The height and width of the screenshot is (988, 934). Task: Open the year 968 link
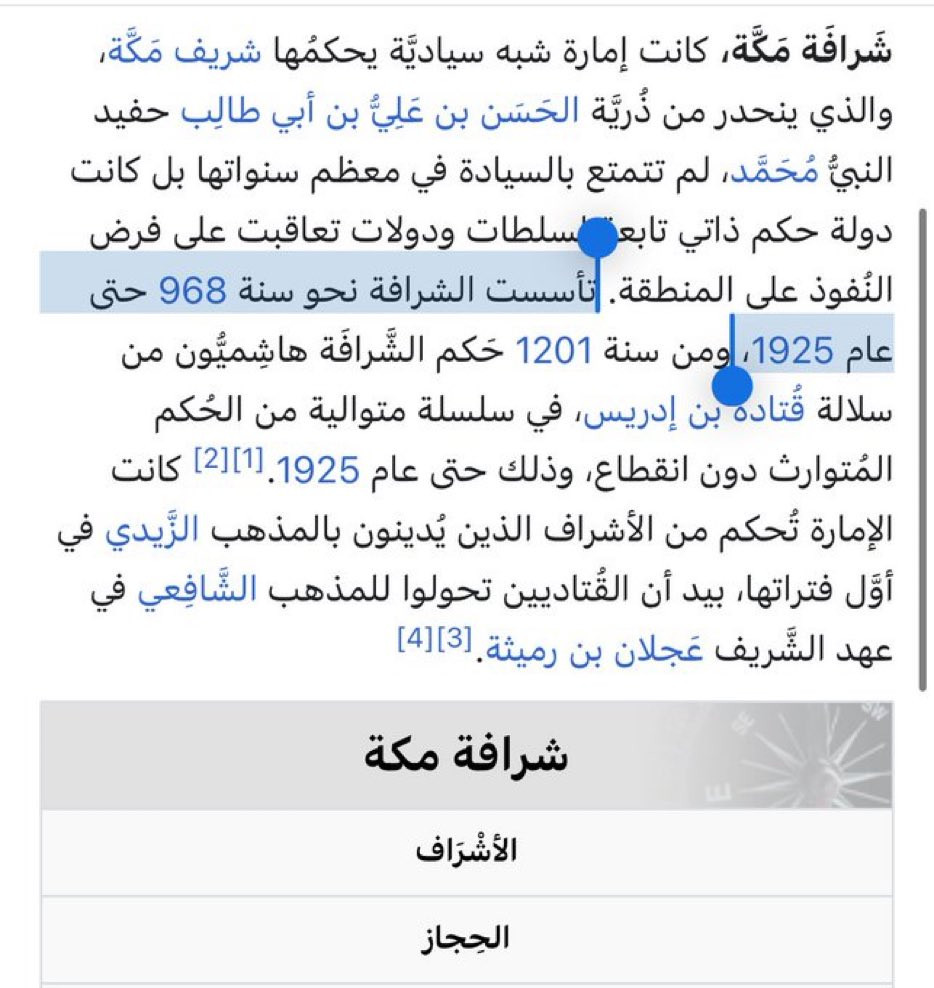192,291
